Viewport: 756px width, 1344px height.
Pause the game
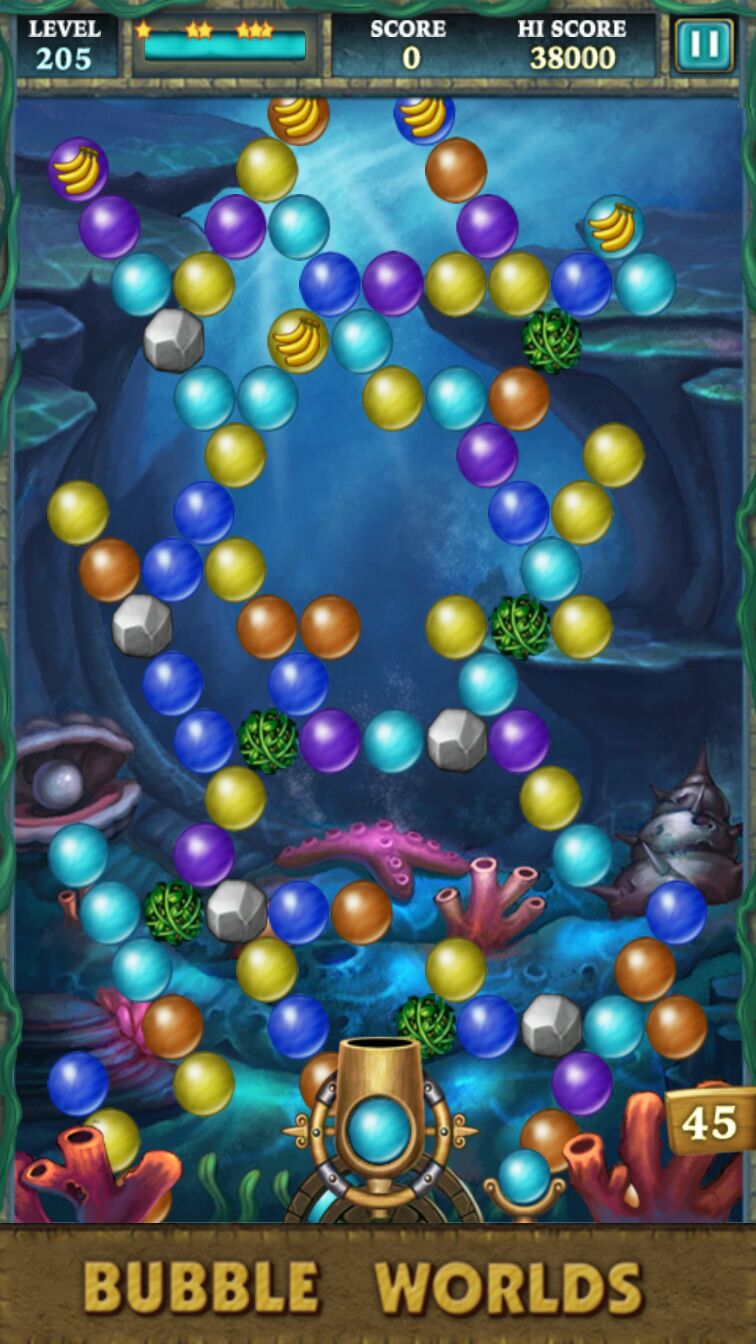(x=703, y=45)
